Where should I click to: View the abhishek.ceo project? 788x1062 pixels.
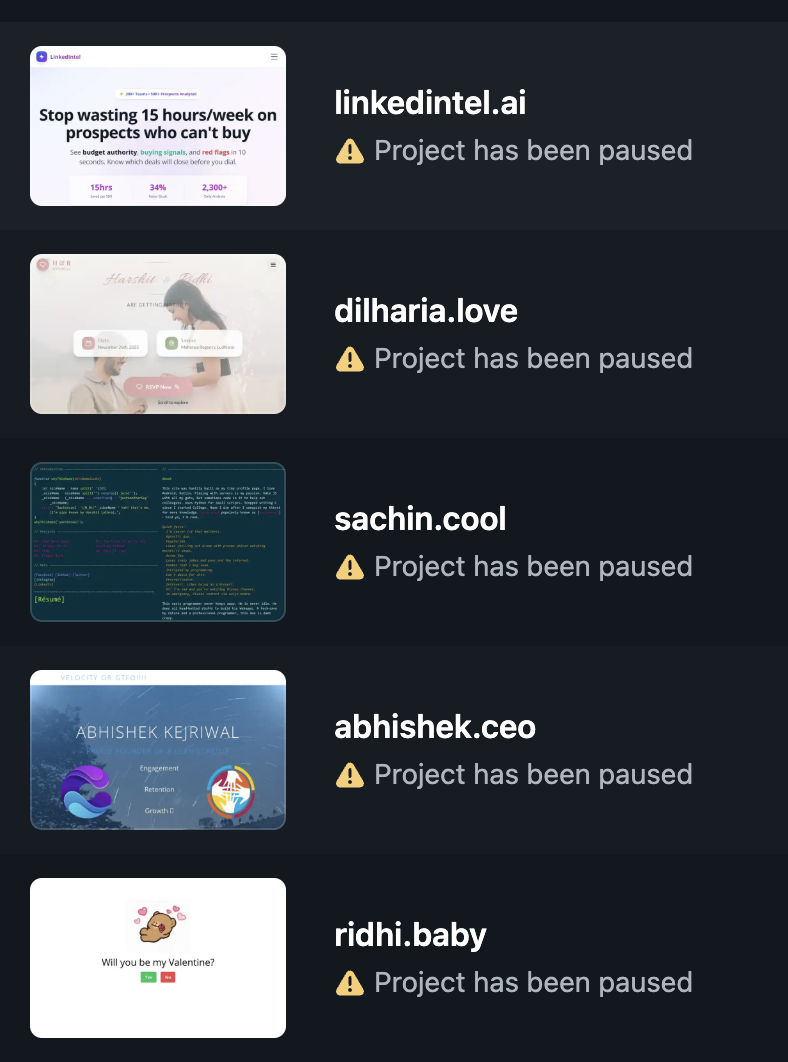[x=435, y=727]
